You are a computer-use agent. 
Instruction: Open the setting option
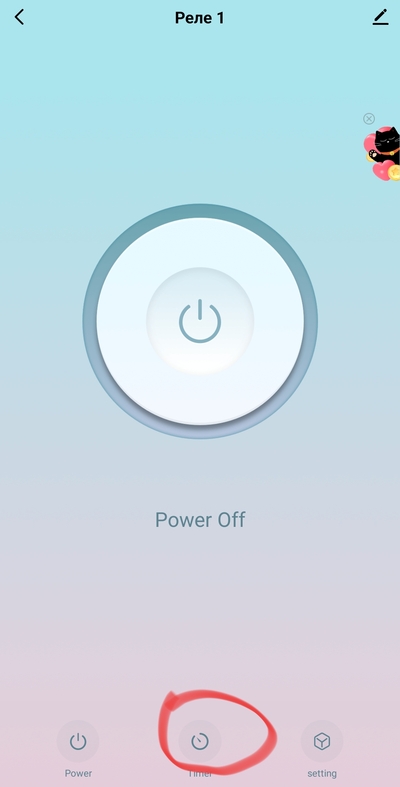point(322,741)
